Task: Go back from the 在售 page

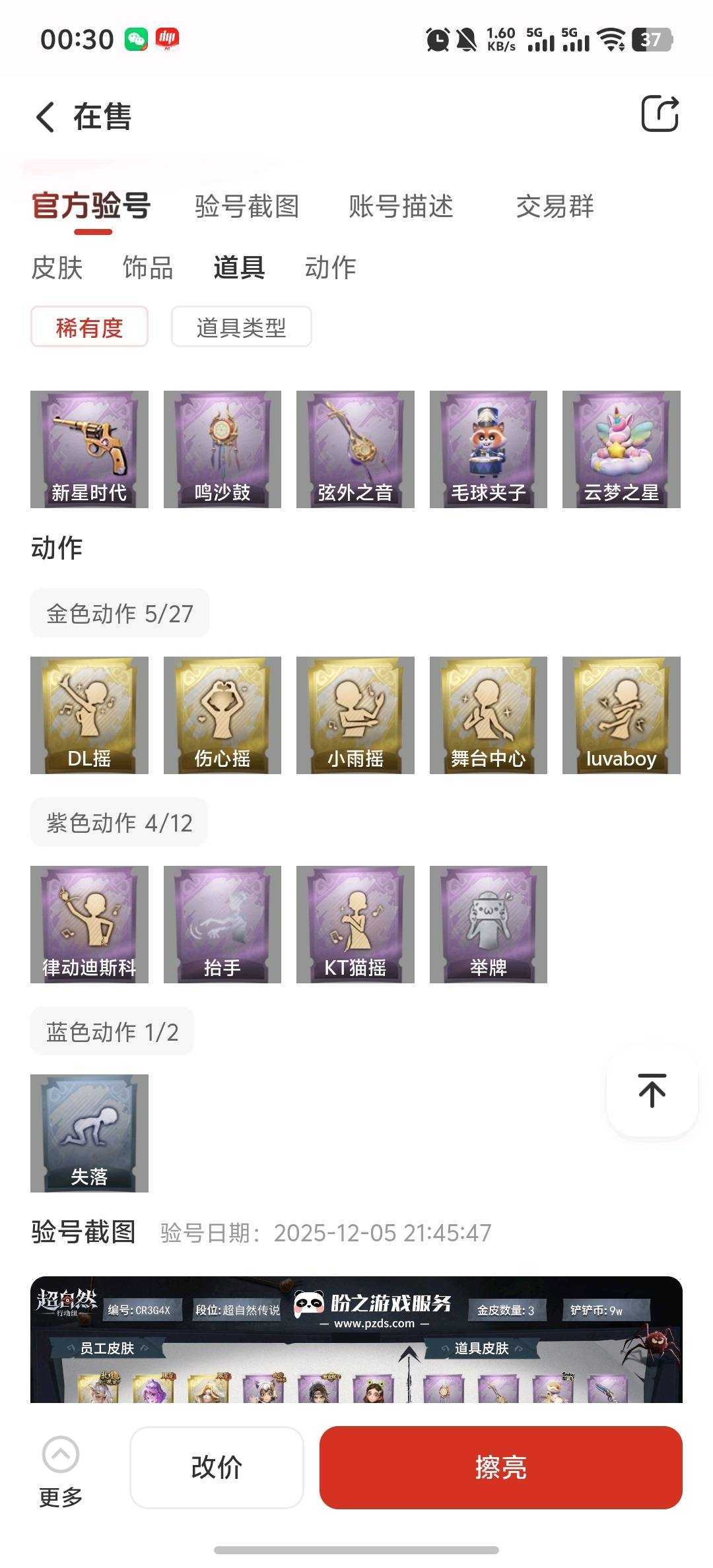Action: point(45,117)
